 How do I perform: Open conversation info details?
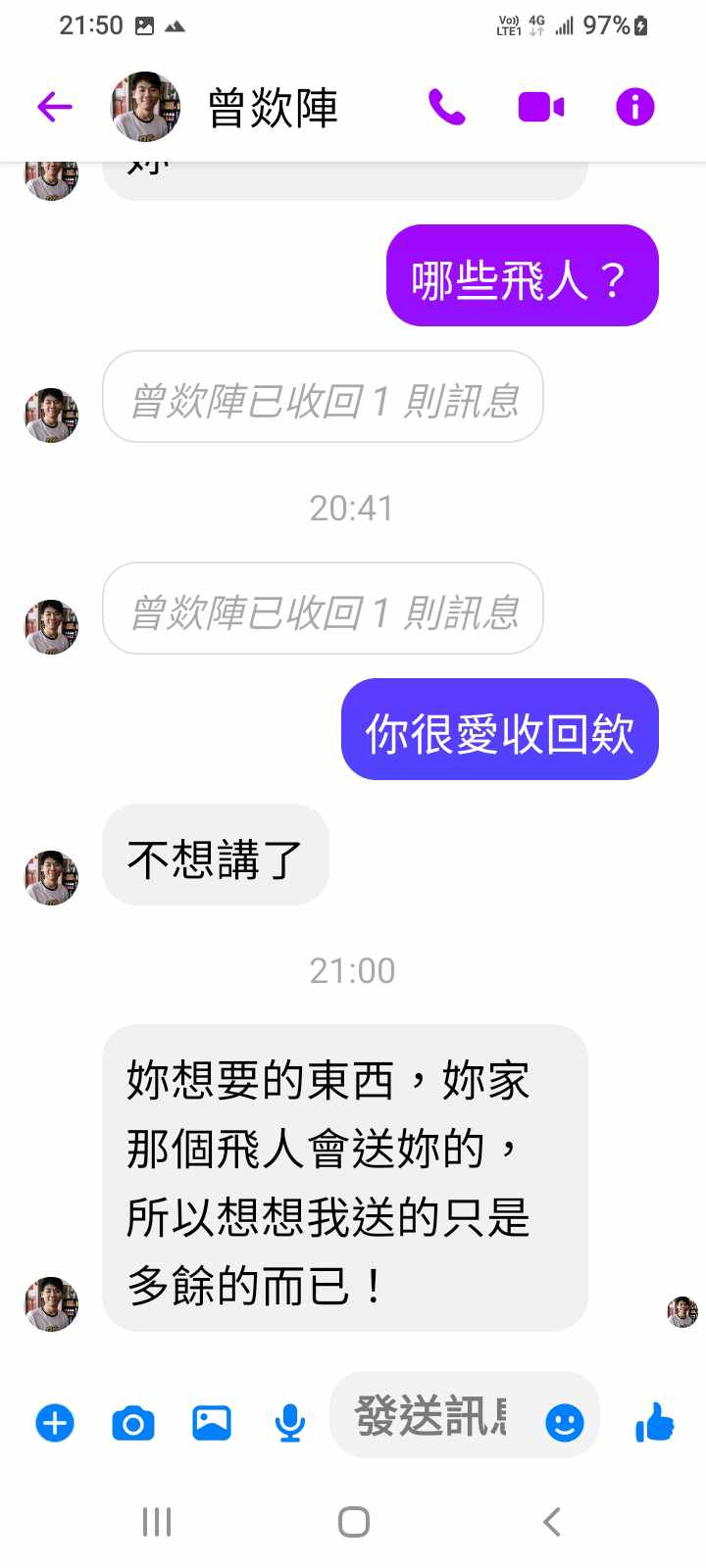tap(634, 107)
